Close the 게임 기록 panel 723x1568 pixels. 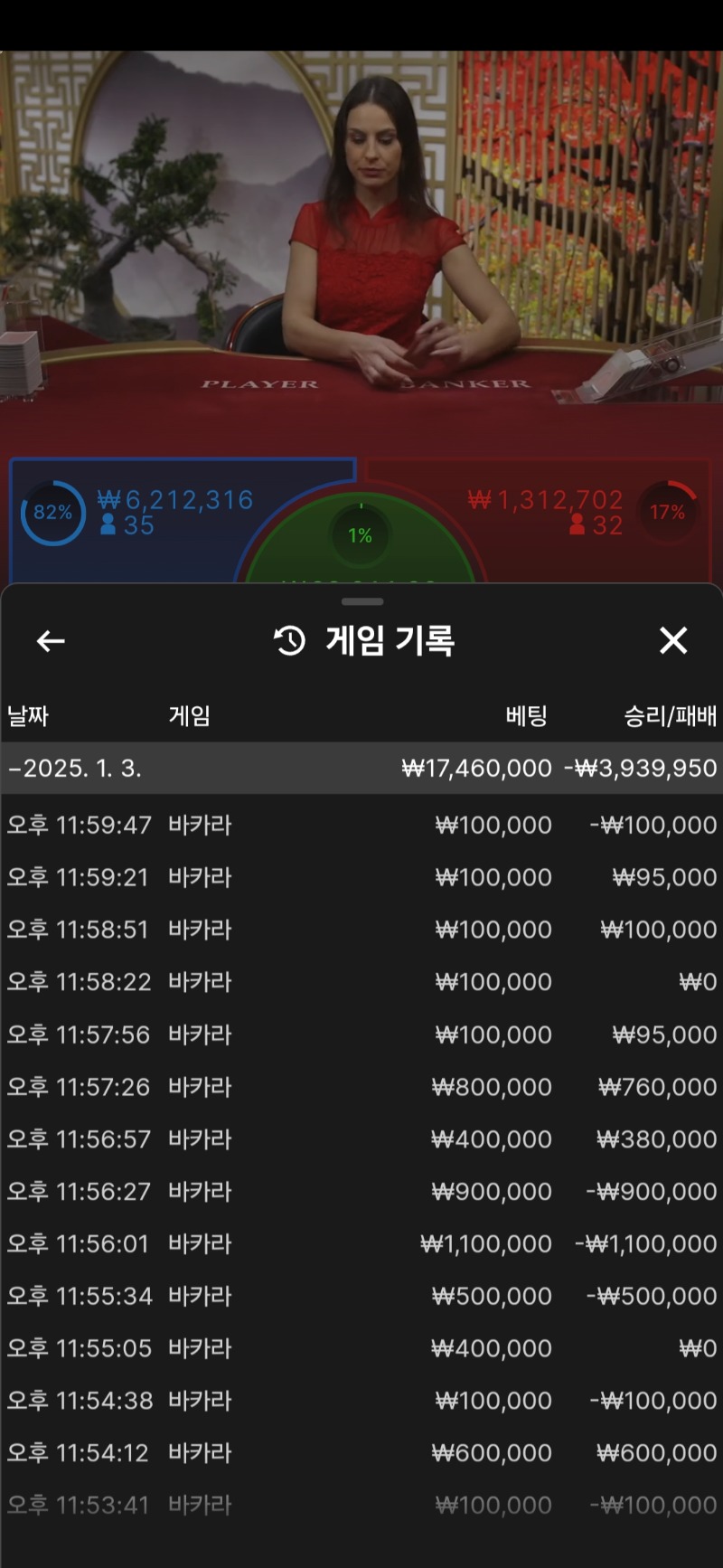(x=673, y=640)
